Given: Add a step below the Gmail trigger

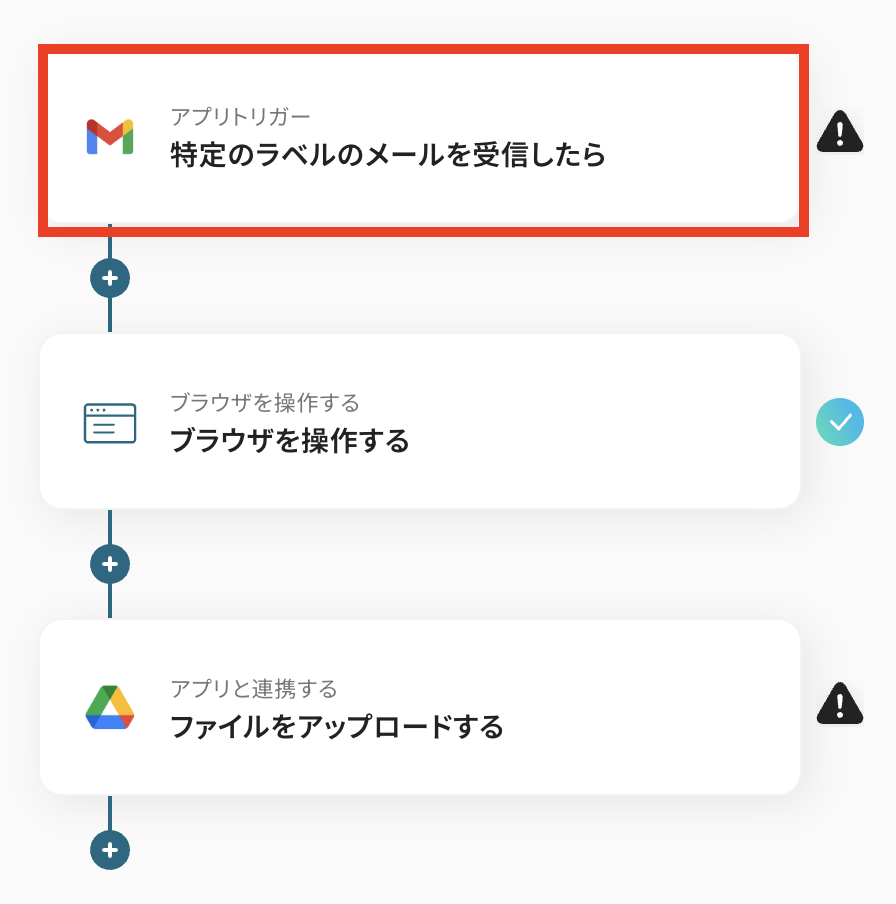Looking at the screenshot, I should [110, 277].
